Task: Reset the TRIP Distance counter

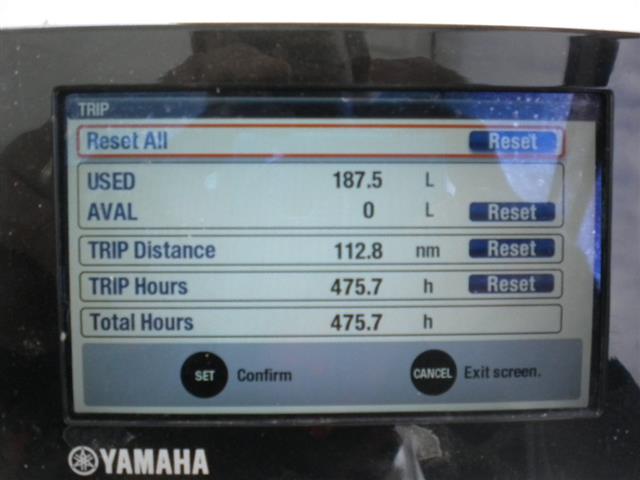Action: click(x=511, y=249)
